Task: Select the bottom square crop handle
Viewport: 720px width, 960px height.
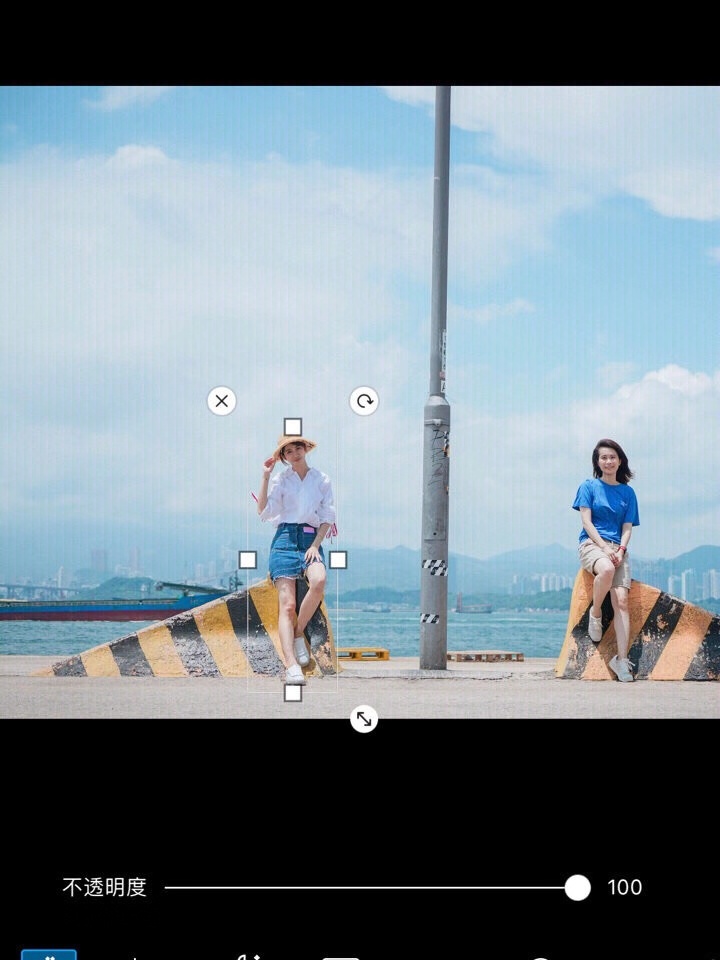Action: pos(292,692)
